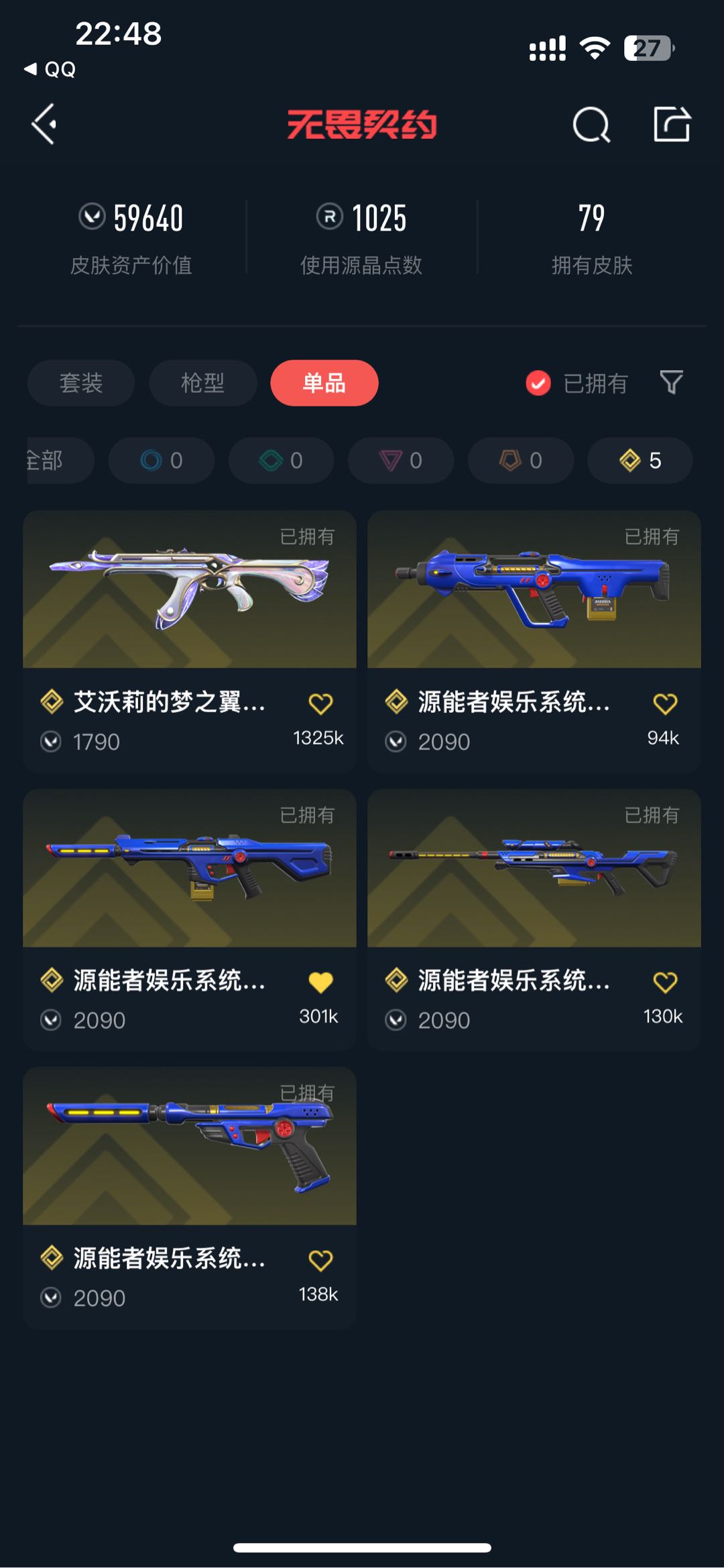Image resolution: width=724 pixels, height=1568 pixels.
Task: Toggle the 已拥有 owned-only checkbox
Action: [x=538, y=383]
